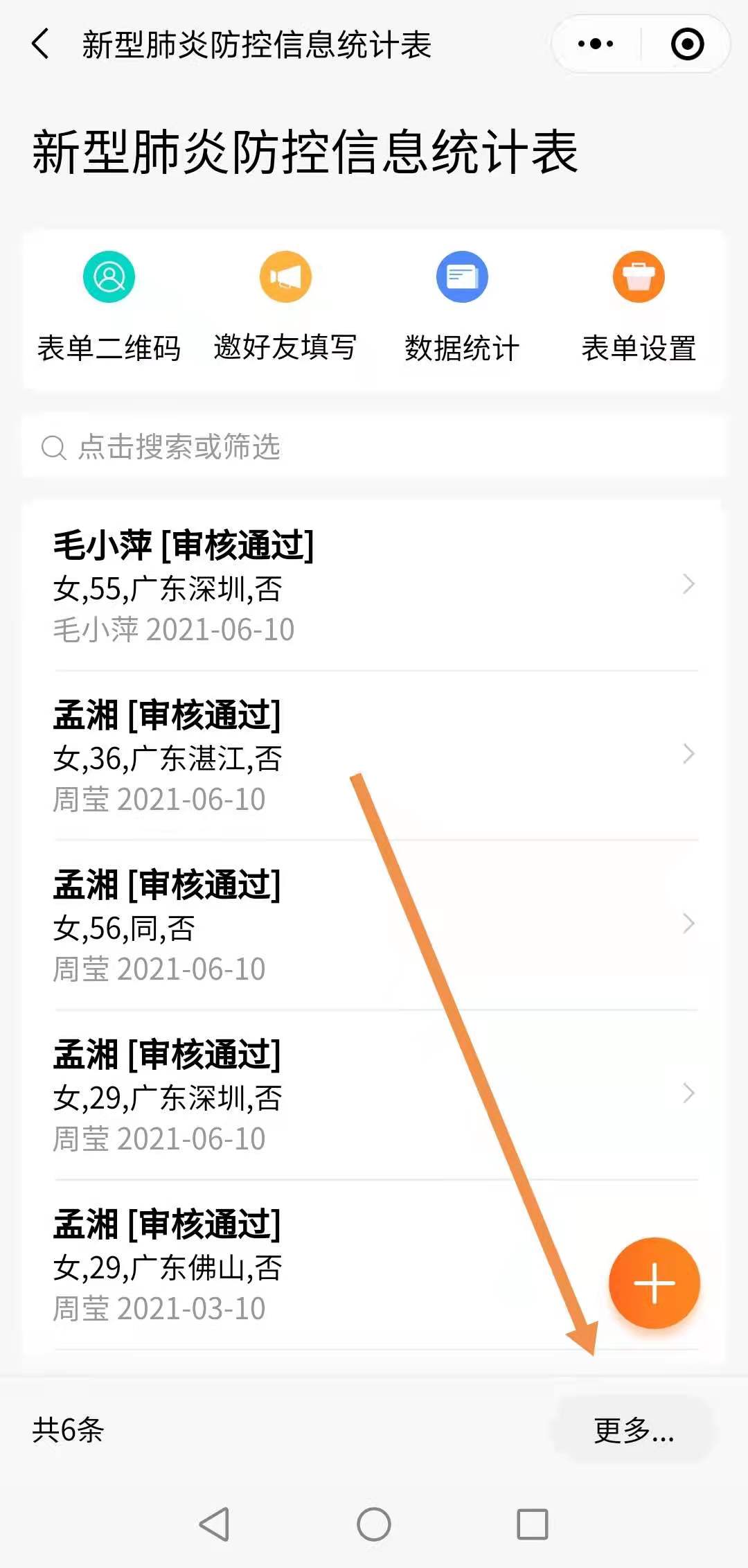Viewport: 748px width, 1568px height.
Task: Open 孟湘's entry from 广东湛江
Action: (374, 755)
